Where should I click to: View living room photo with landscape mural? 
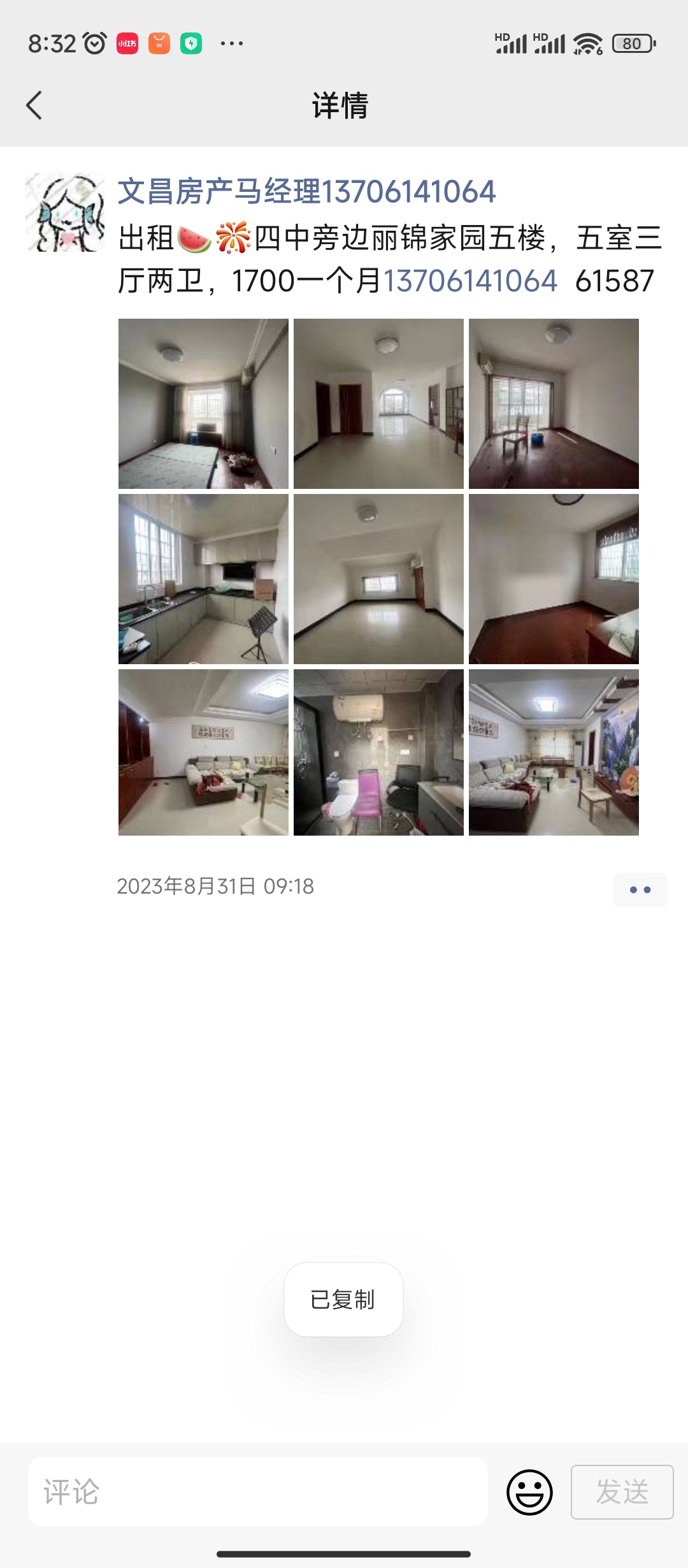554,752
